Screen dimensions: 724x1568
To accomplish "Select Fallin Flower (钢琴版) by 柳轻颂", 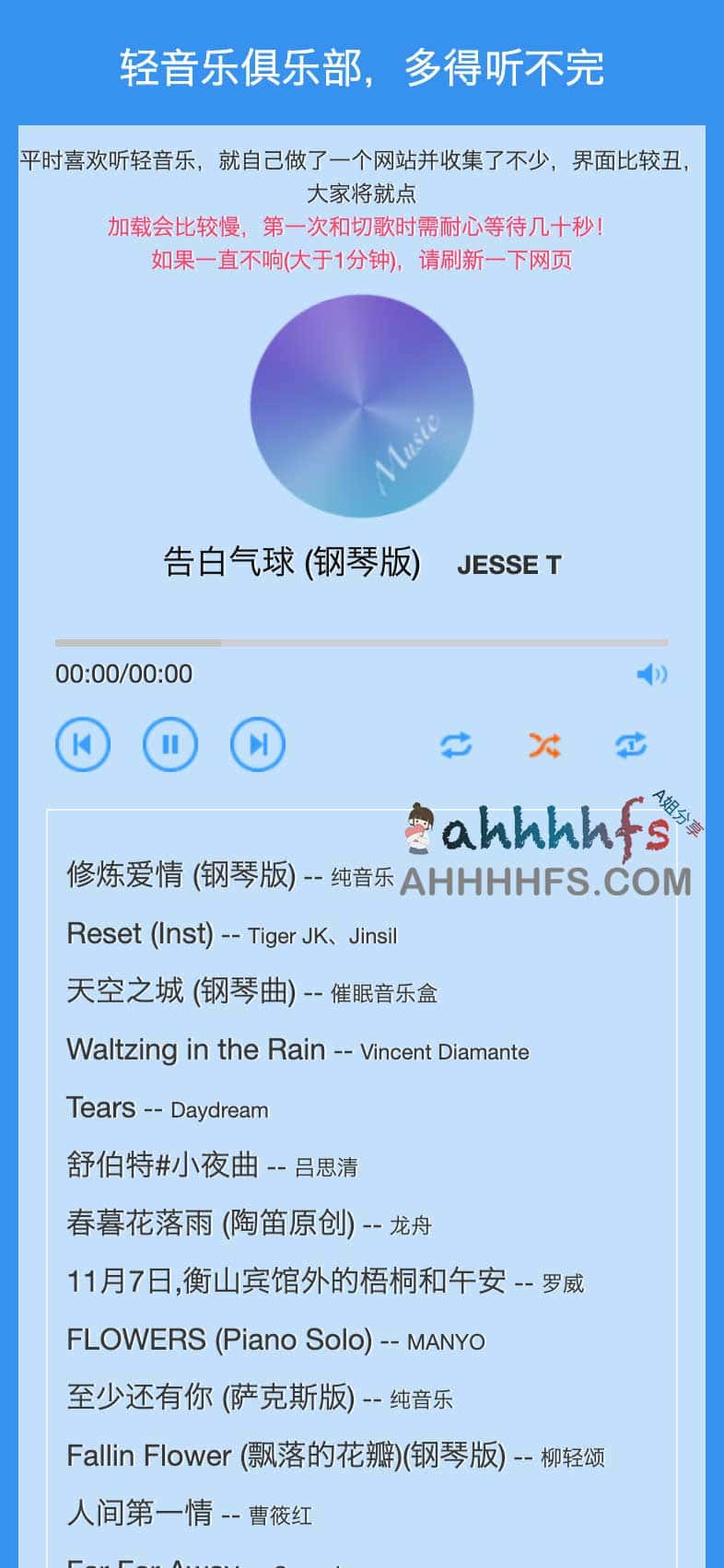I will 322,1457.
